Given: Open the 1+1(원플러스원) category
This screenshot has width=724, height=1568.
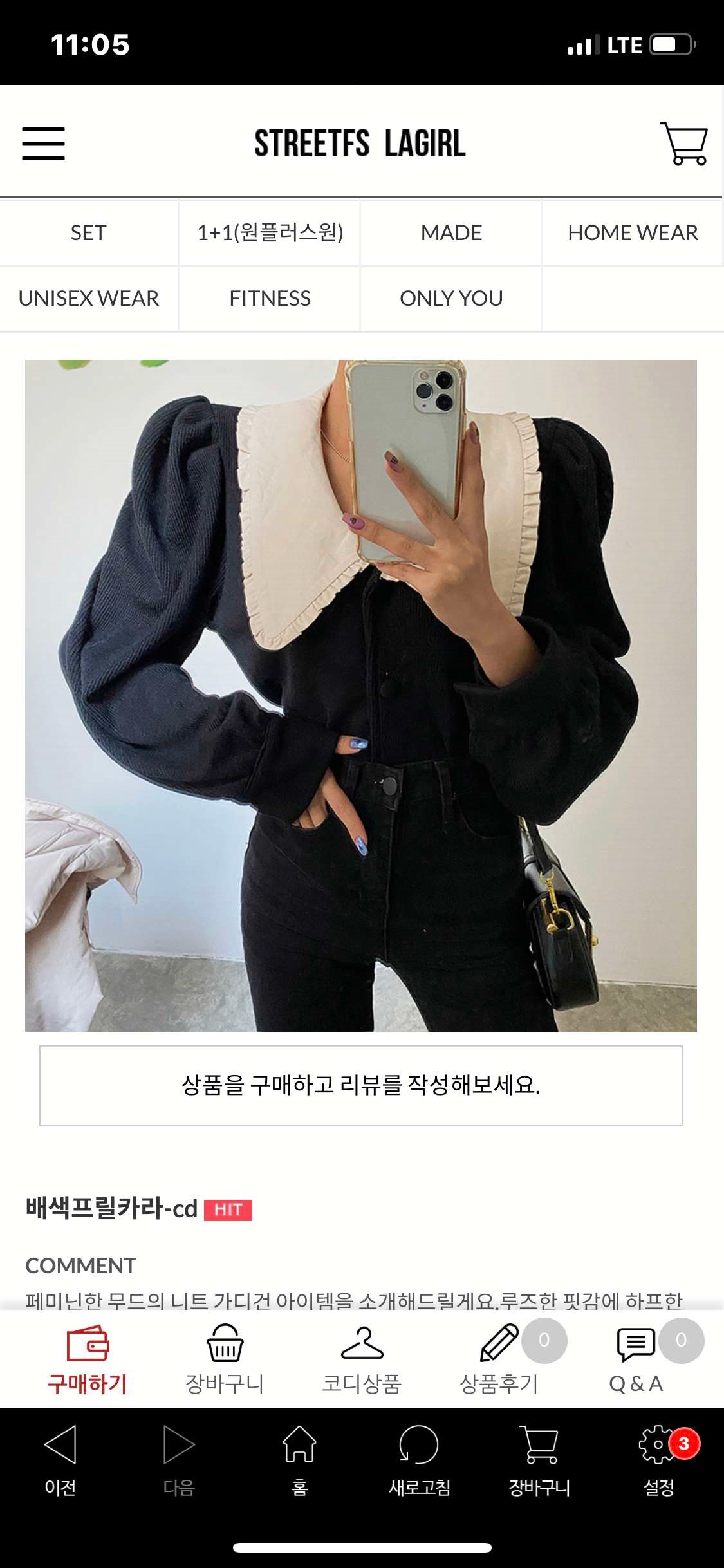Looking at the screenshot, I should click(x=270, y=232).
